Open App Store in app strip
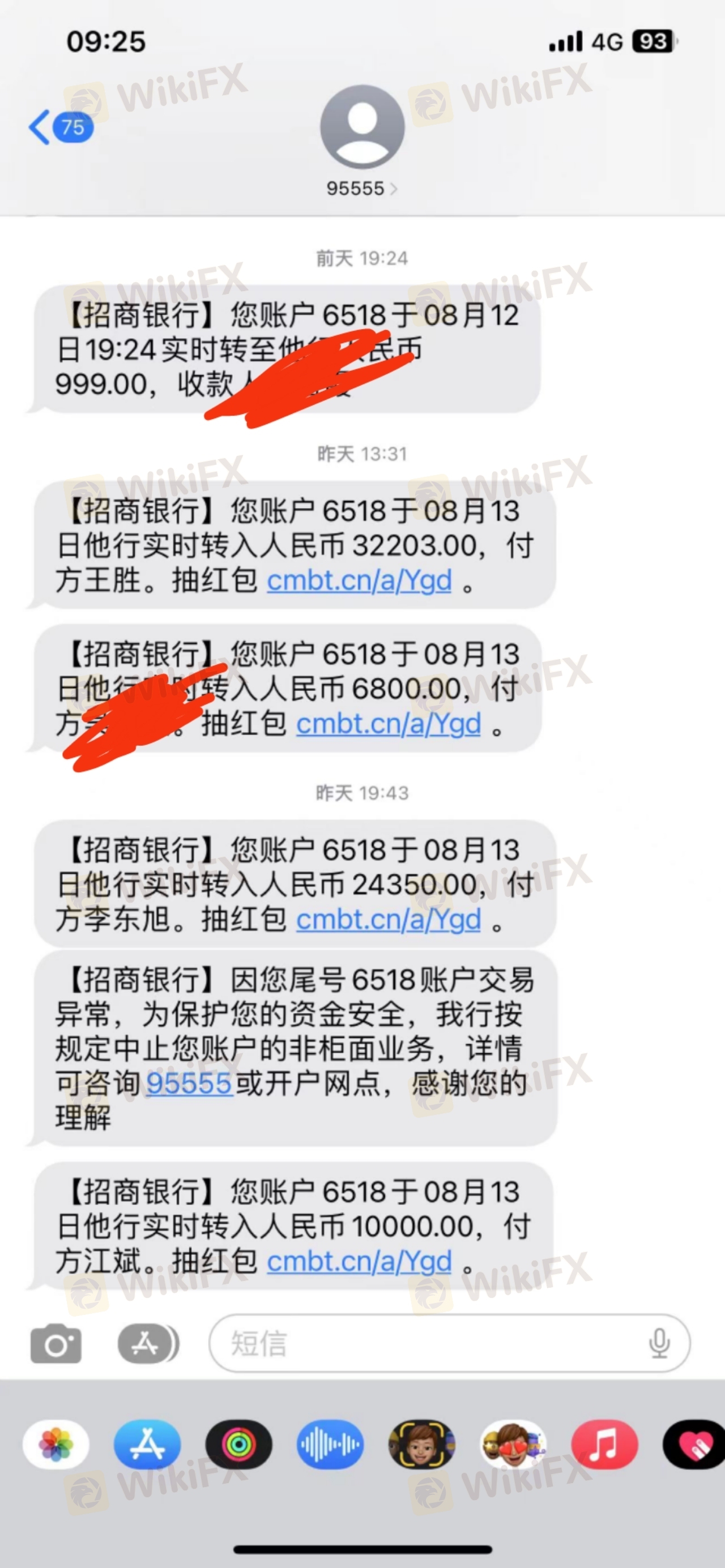 click(147, 1445)
